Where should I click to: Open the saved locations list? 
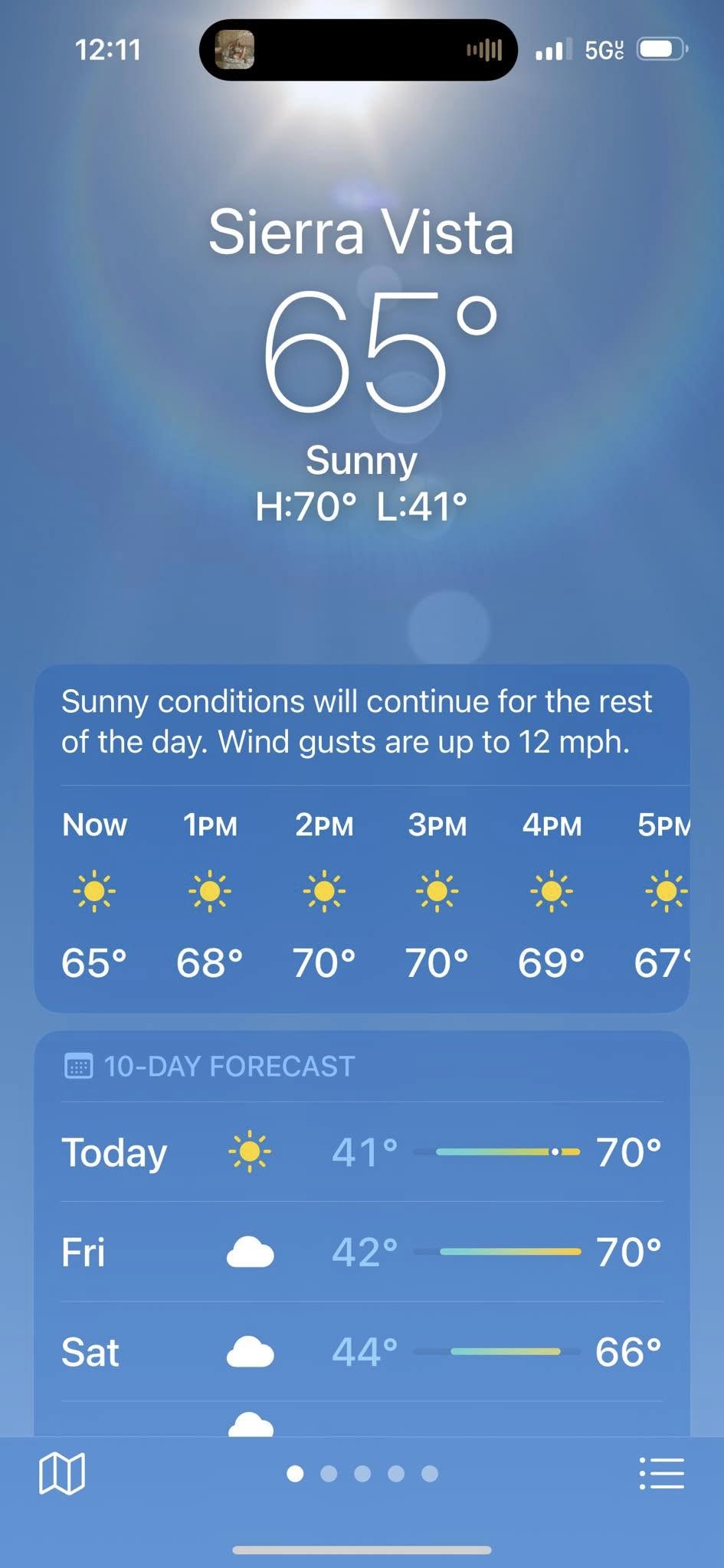pos(661,1473)
